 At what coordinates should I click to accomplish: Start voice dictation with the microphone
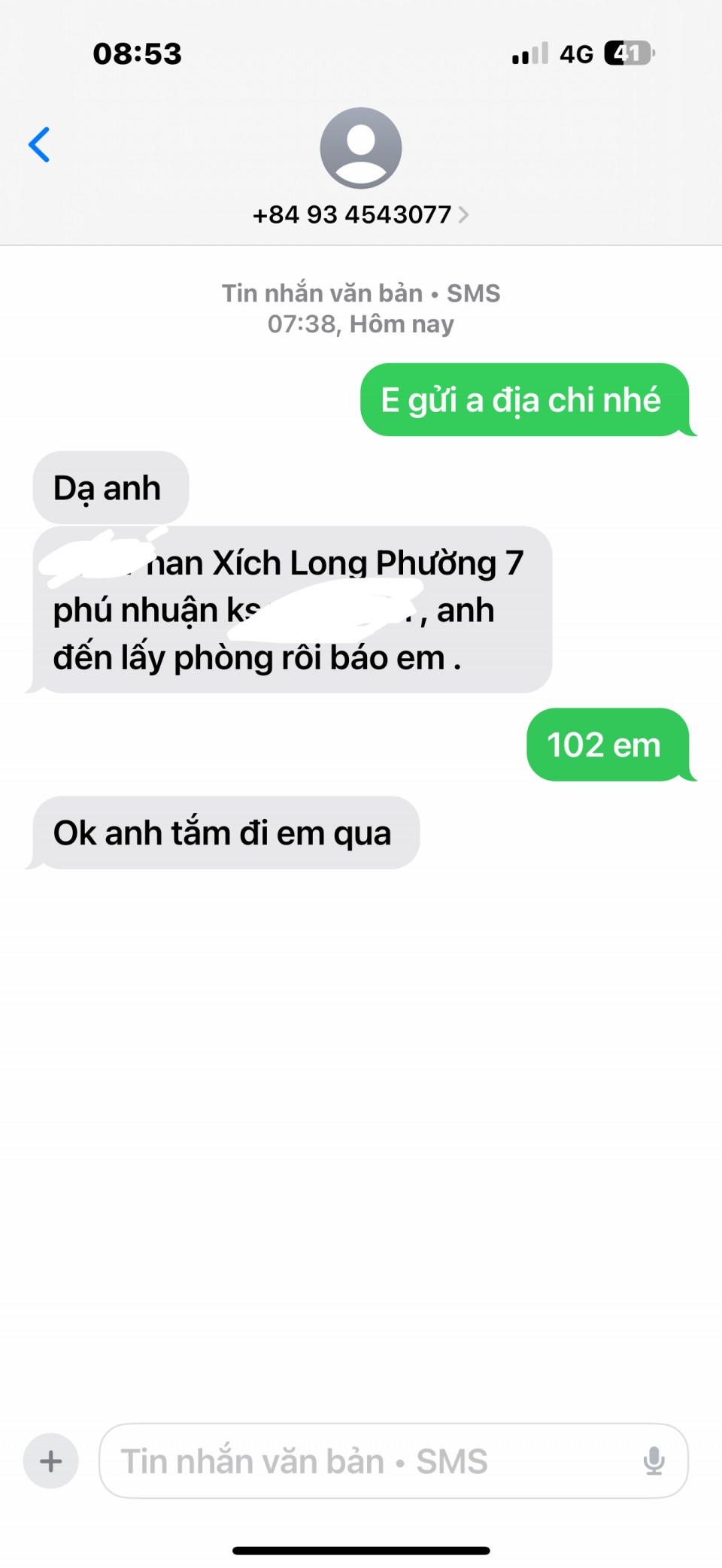tap(654, 1461)
